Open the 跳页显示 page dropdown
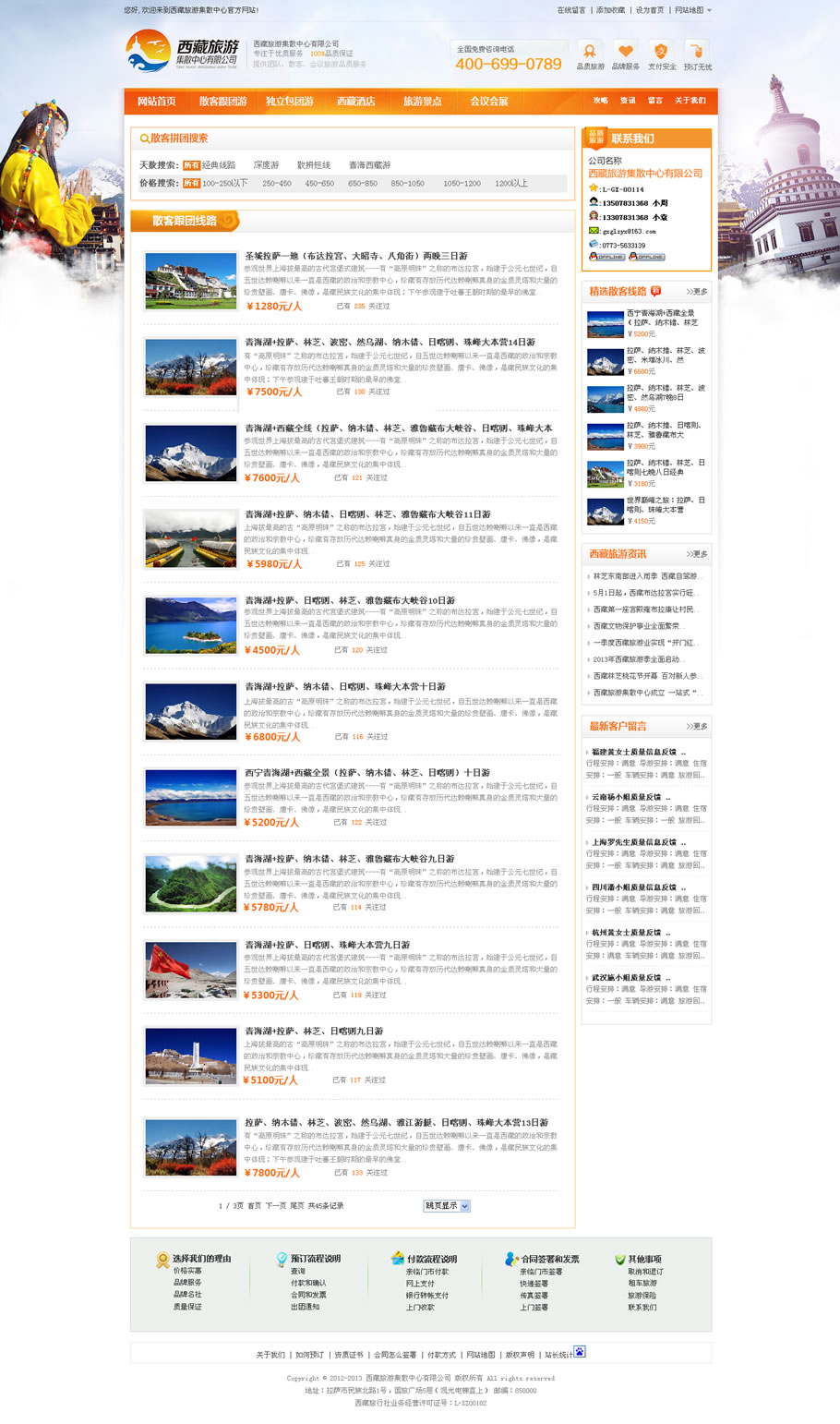Screen dimensions: 840x1424 [x=447, y=1206]
